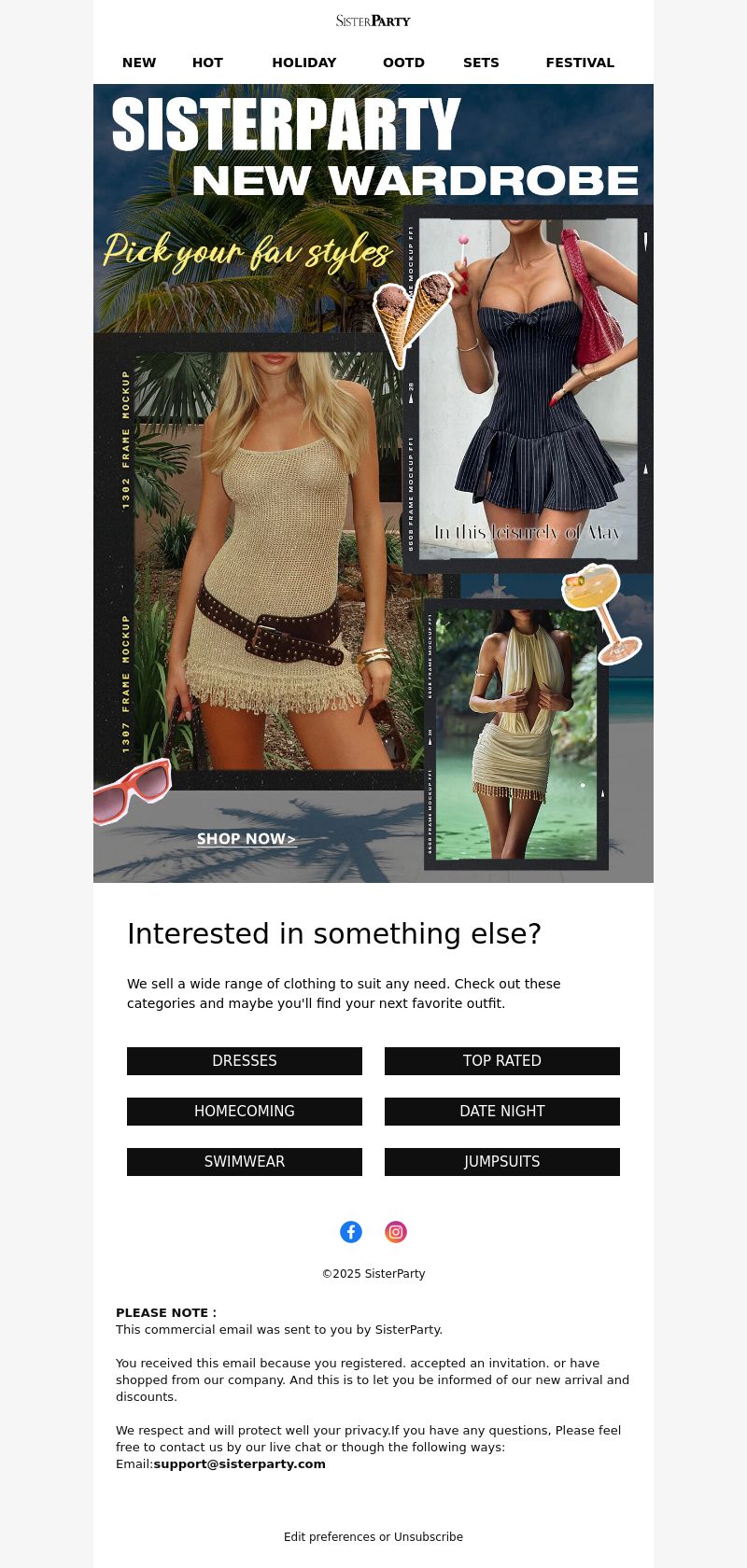Select the HOMECOMING category button

point(245,1112)
